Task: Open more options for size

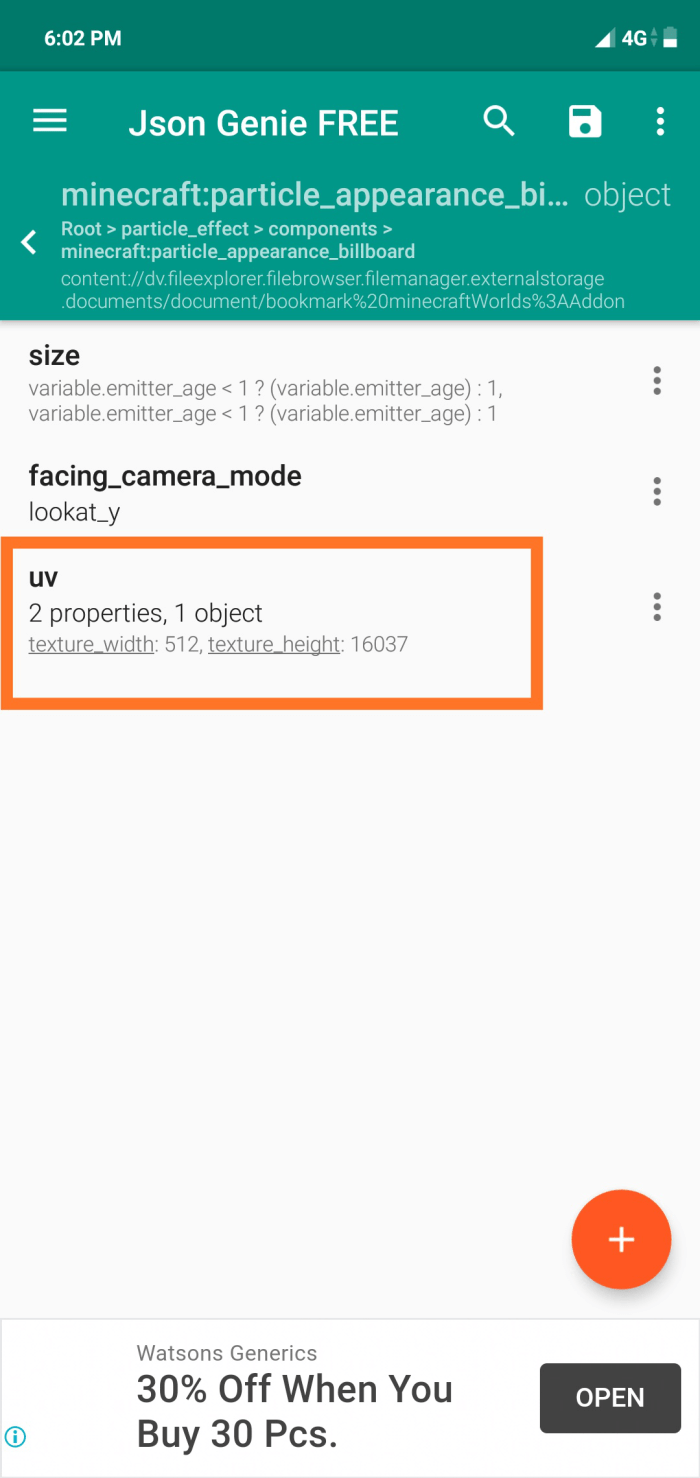Action: tap(657, 381)
